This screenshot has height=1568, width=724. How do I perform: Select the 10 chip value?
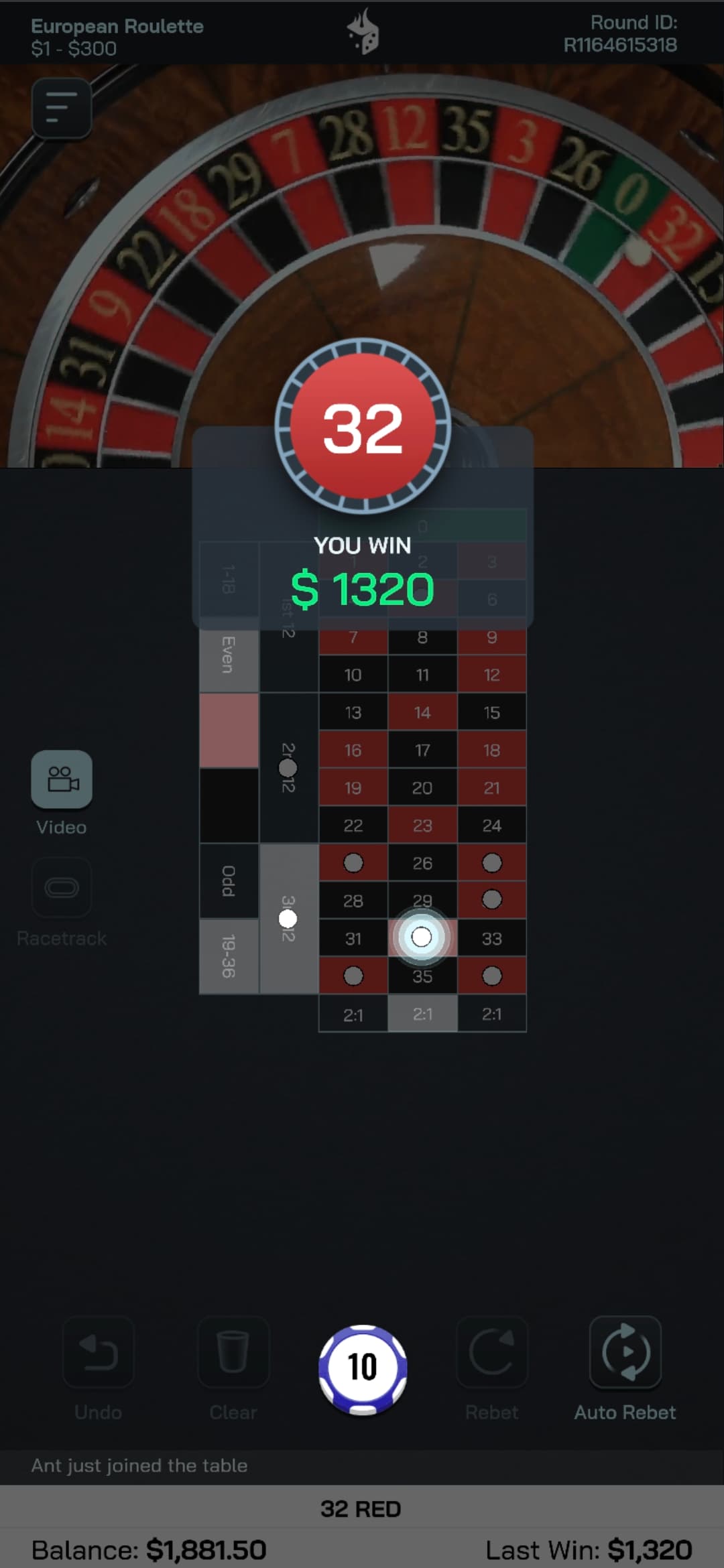point(363,1368)
